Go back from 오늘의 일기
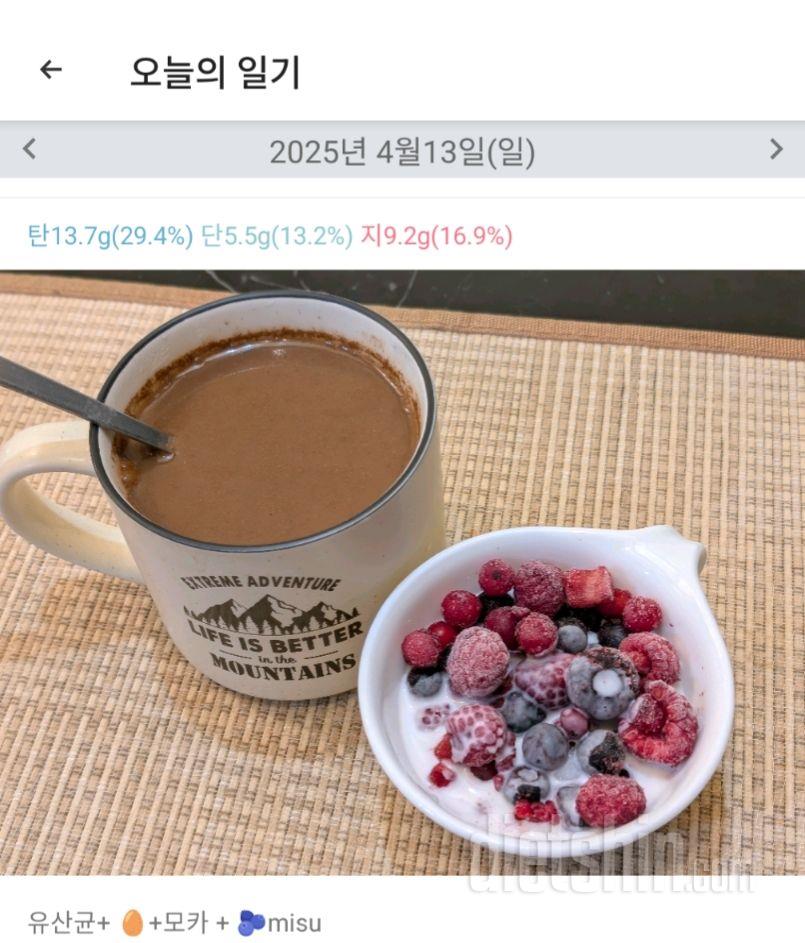805x943 pixels. click(50, 70)
